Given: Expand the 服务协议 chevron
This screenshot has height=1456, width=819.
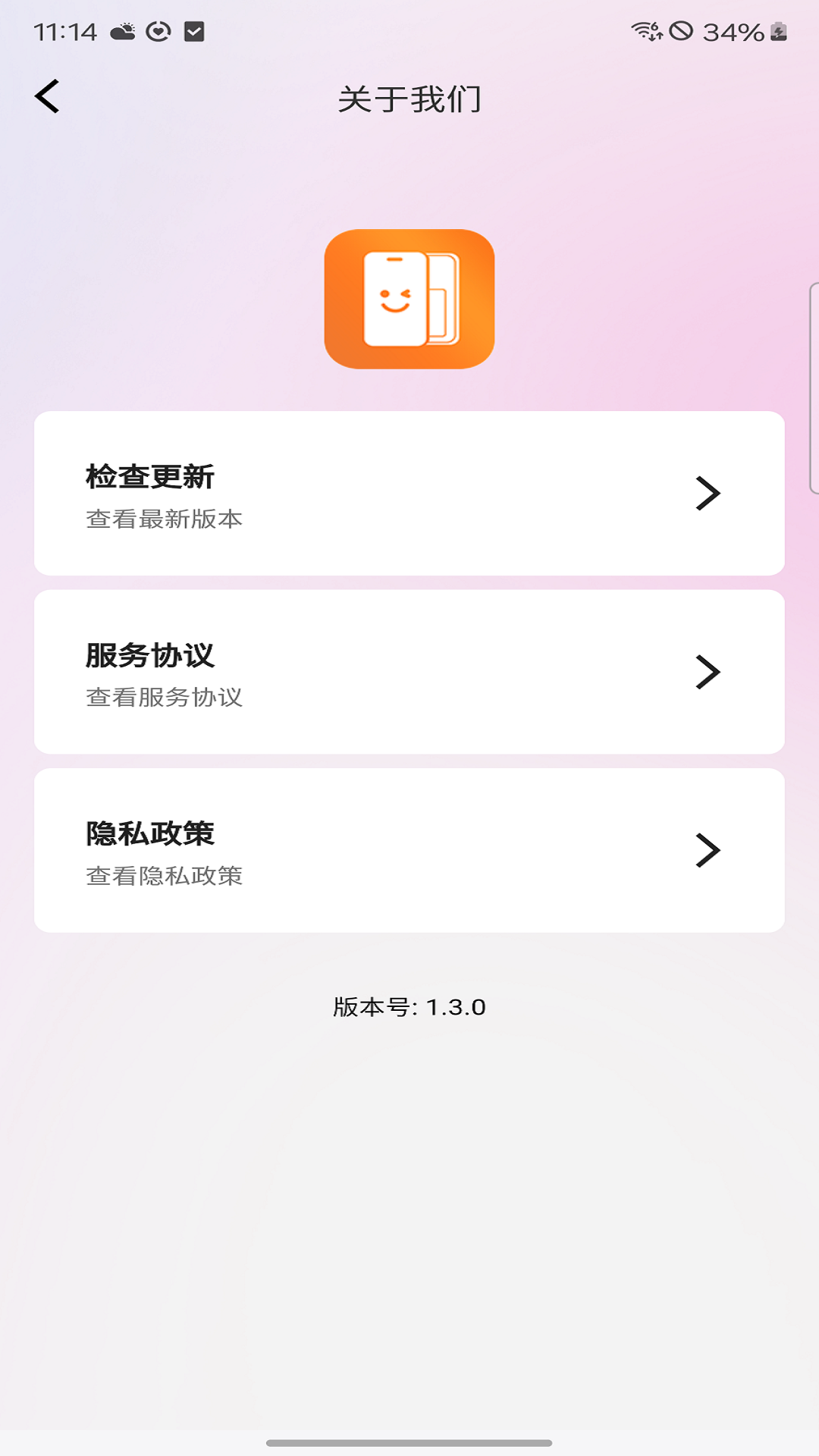Looking at the screenshot, I should pos(708,670).
